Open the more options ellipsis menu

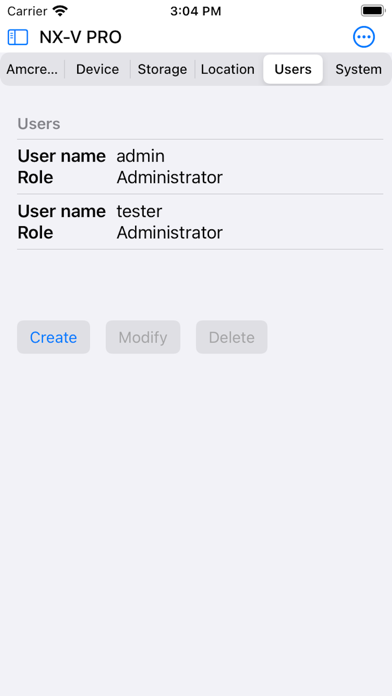(x=364, y=37)
